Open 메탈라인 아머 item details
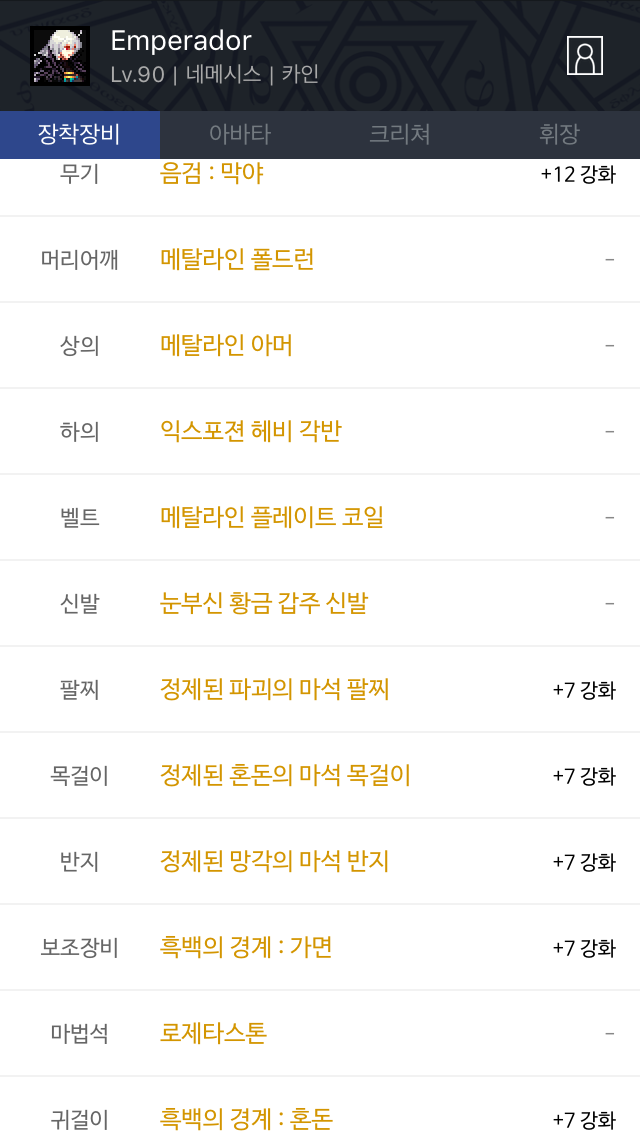640x1136 pixels. [226, 346]
